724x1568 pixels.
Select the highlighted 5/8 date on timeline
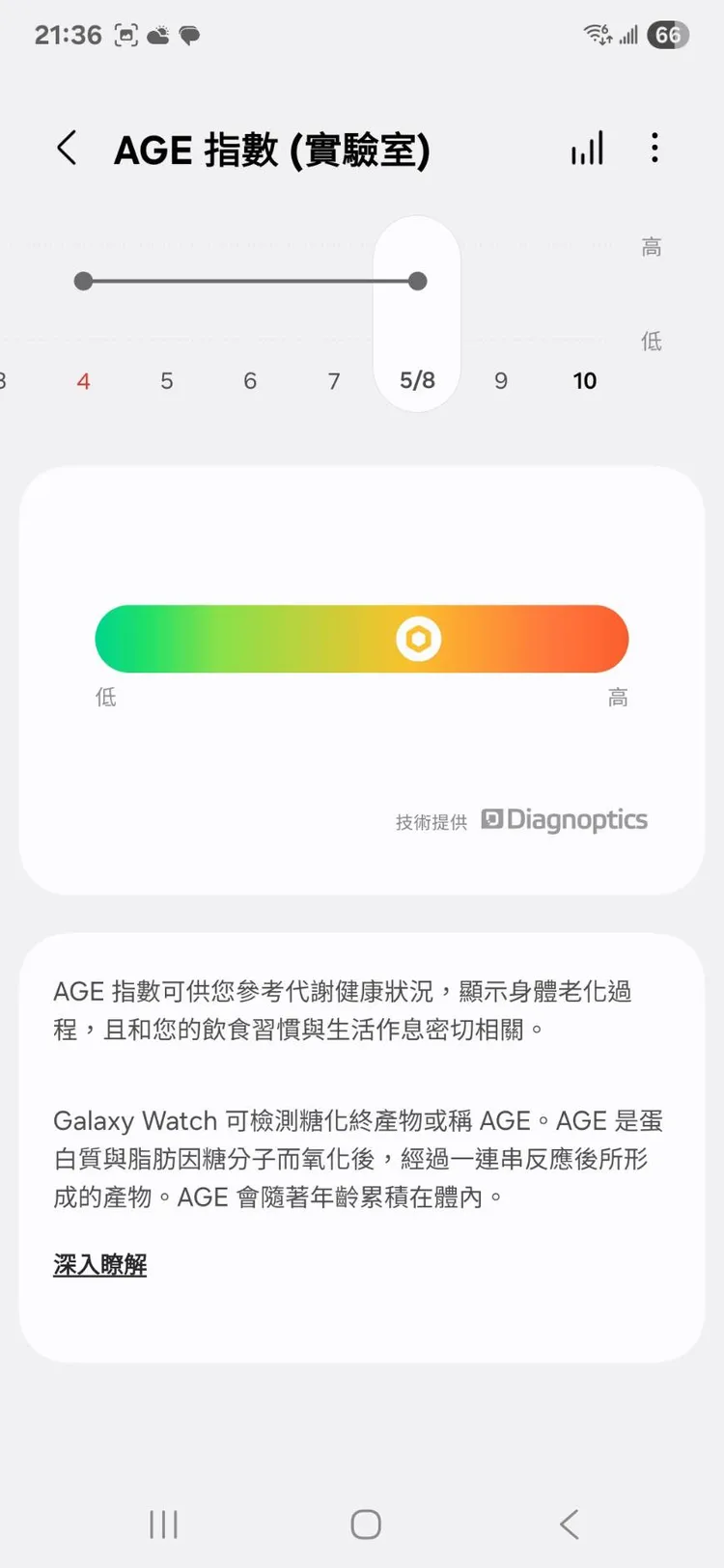[416, 380]
